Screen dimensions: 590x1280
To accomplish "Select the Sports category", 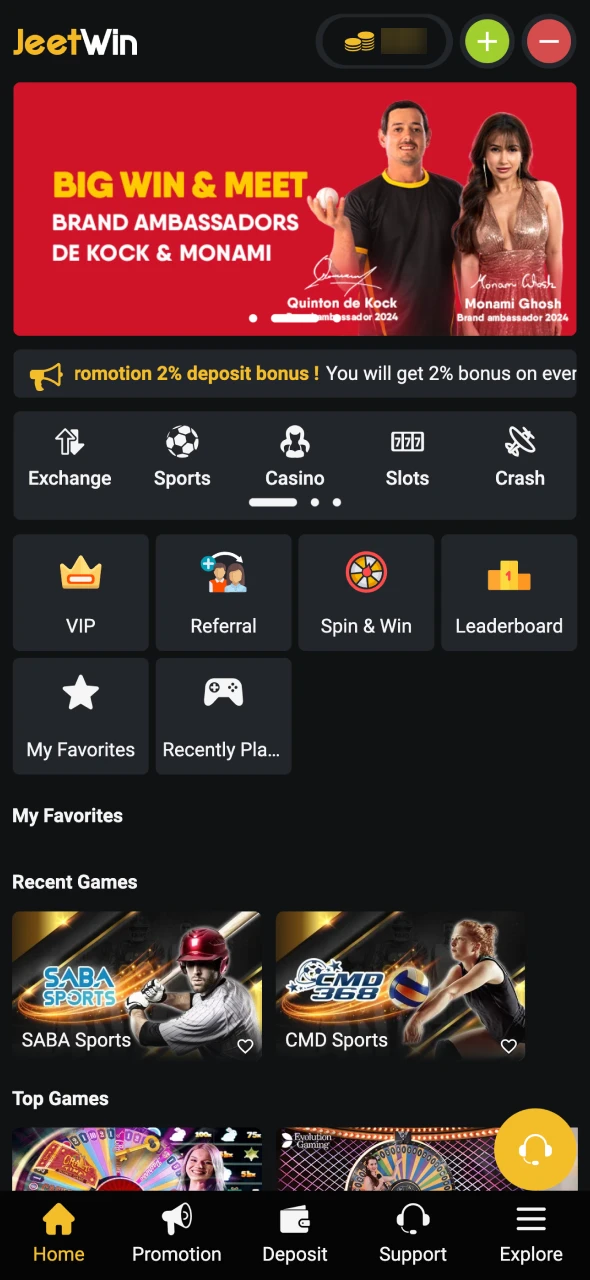I will point(182,458).
